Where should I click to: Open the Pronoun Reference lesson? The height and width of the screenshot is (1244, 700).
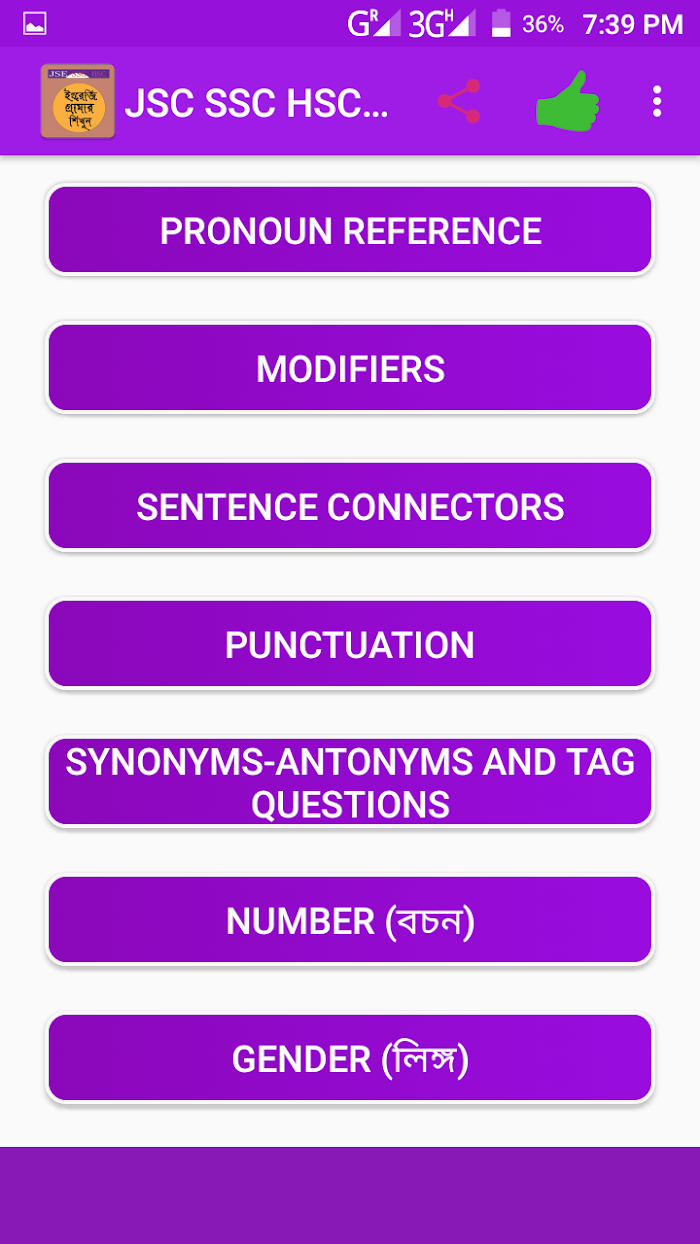tap(350, 230)
